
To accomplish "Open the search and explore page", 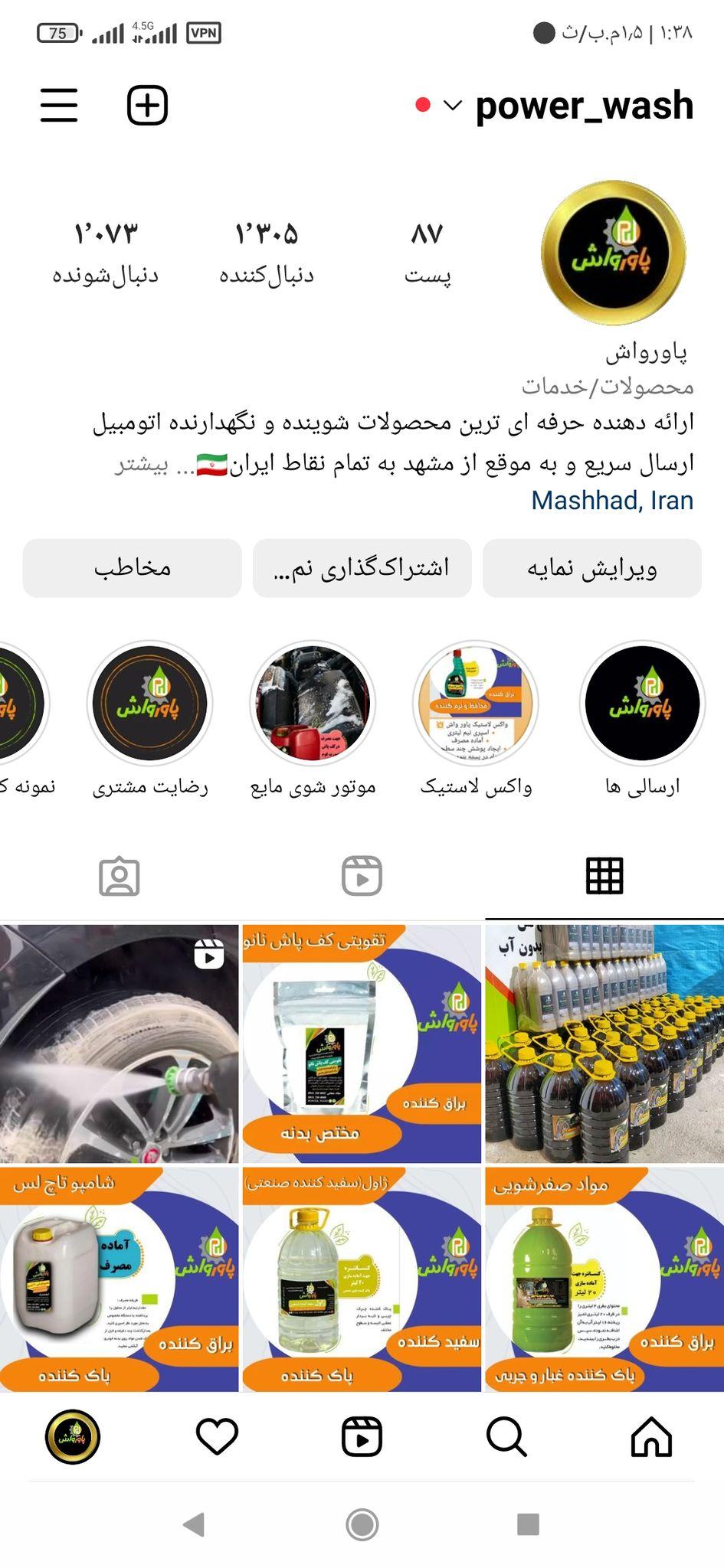I will point(506,1437).
